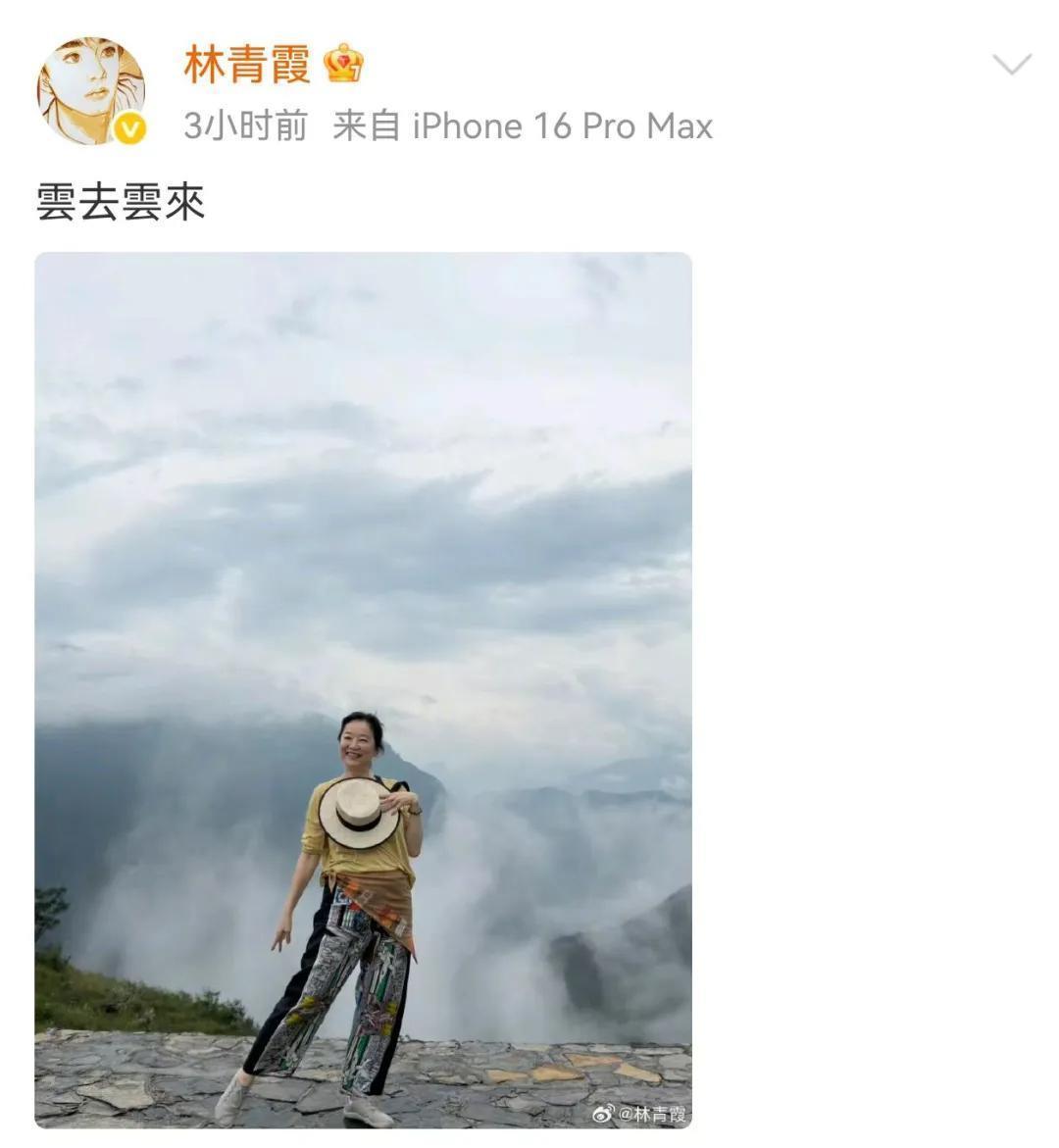
Task: Expand the post options chevron
Action: point(1011,66)
